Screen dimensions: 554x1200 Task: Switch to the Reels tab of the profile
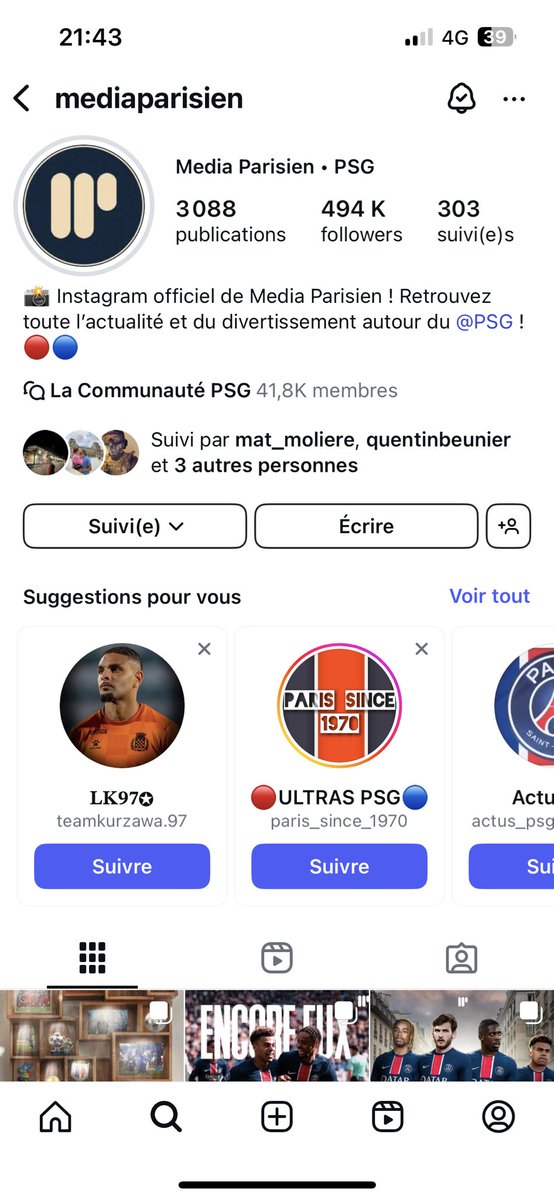277,958
